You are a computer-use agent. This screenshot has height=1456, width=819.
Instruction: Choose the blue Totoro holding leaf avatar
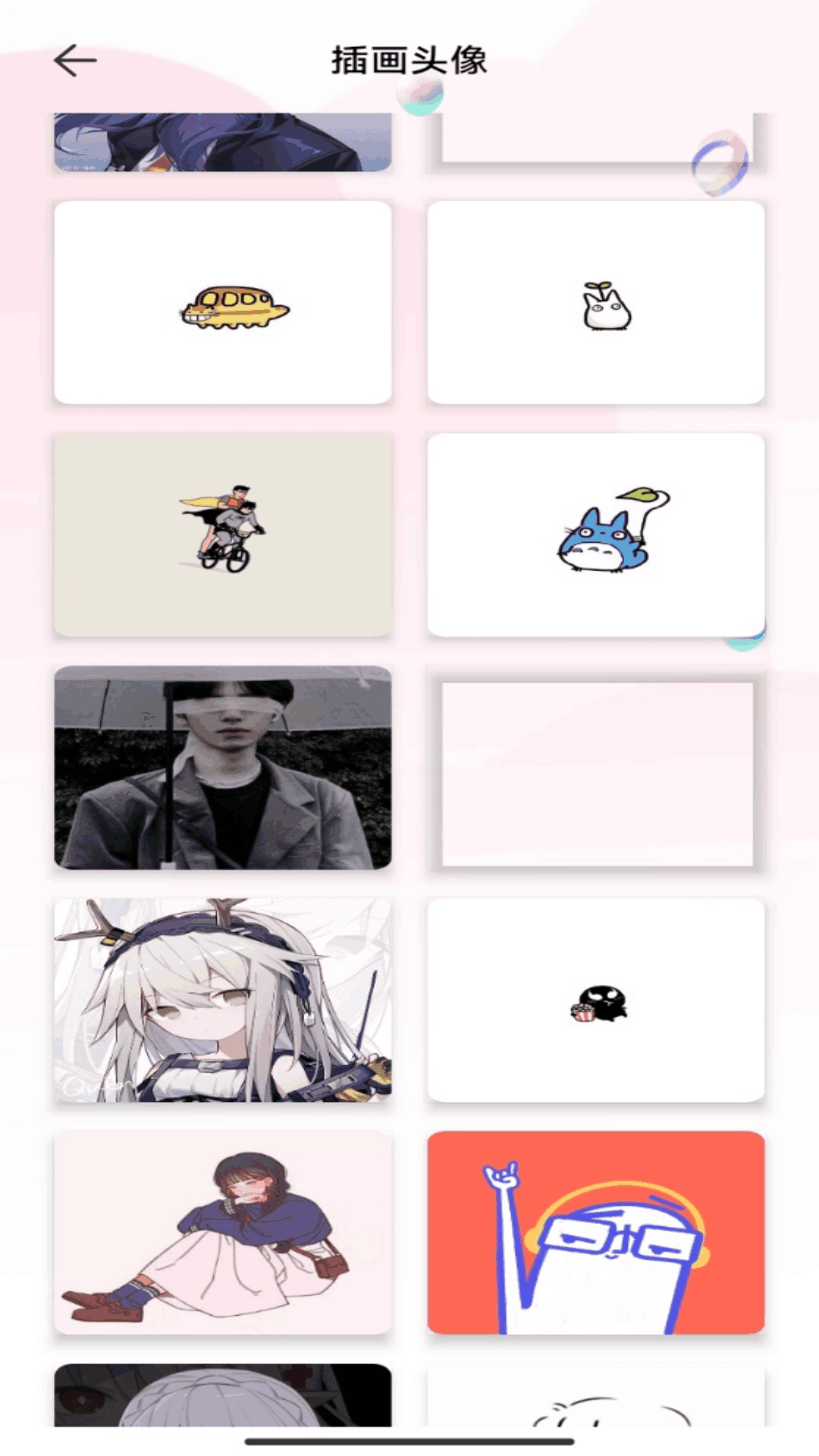pos(595,535)
